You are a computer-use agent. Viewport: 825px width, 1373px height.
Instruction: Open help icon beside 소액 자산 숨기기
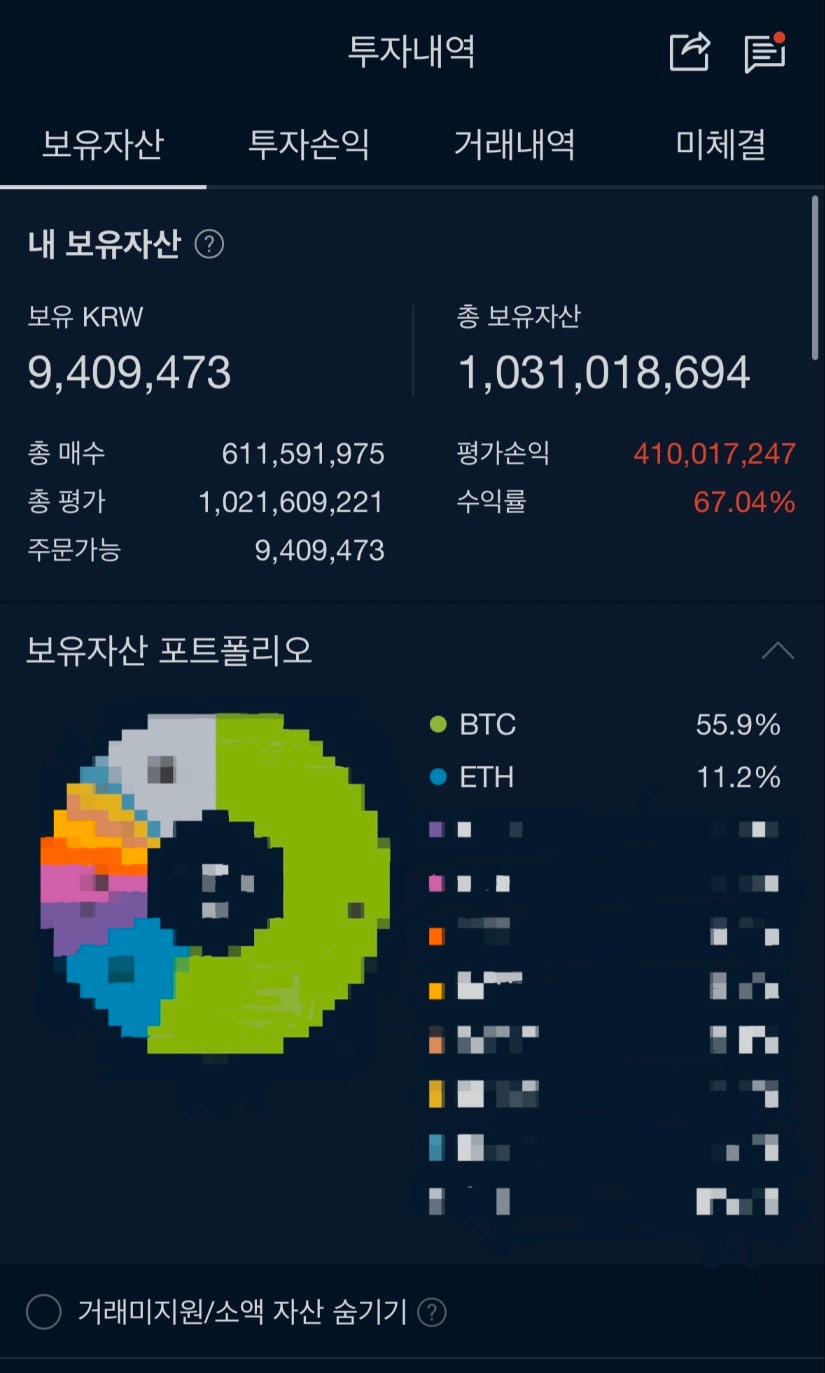(x=431, y=1312)
